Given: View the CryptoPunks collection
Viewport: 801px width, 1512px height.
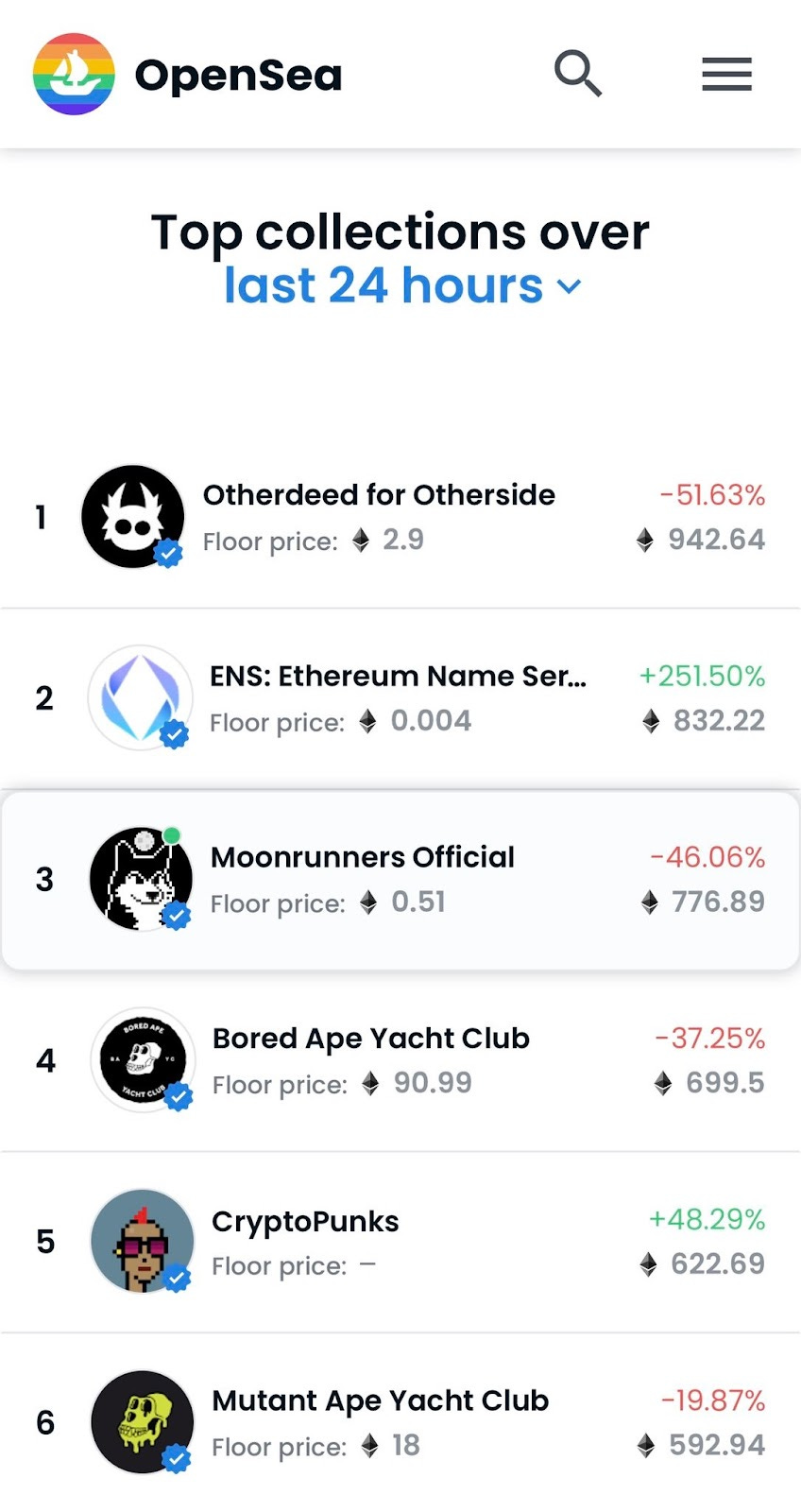Looking at the screenshot, I should click(400, 1242).
